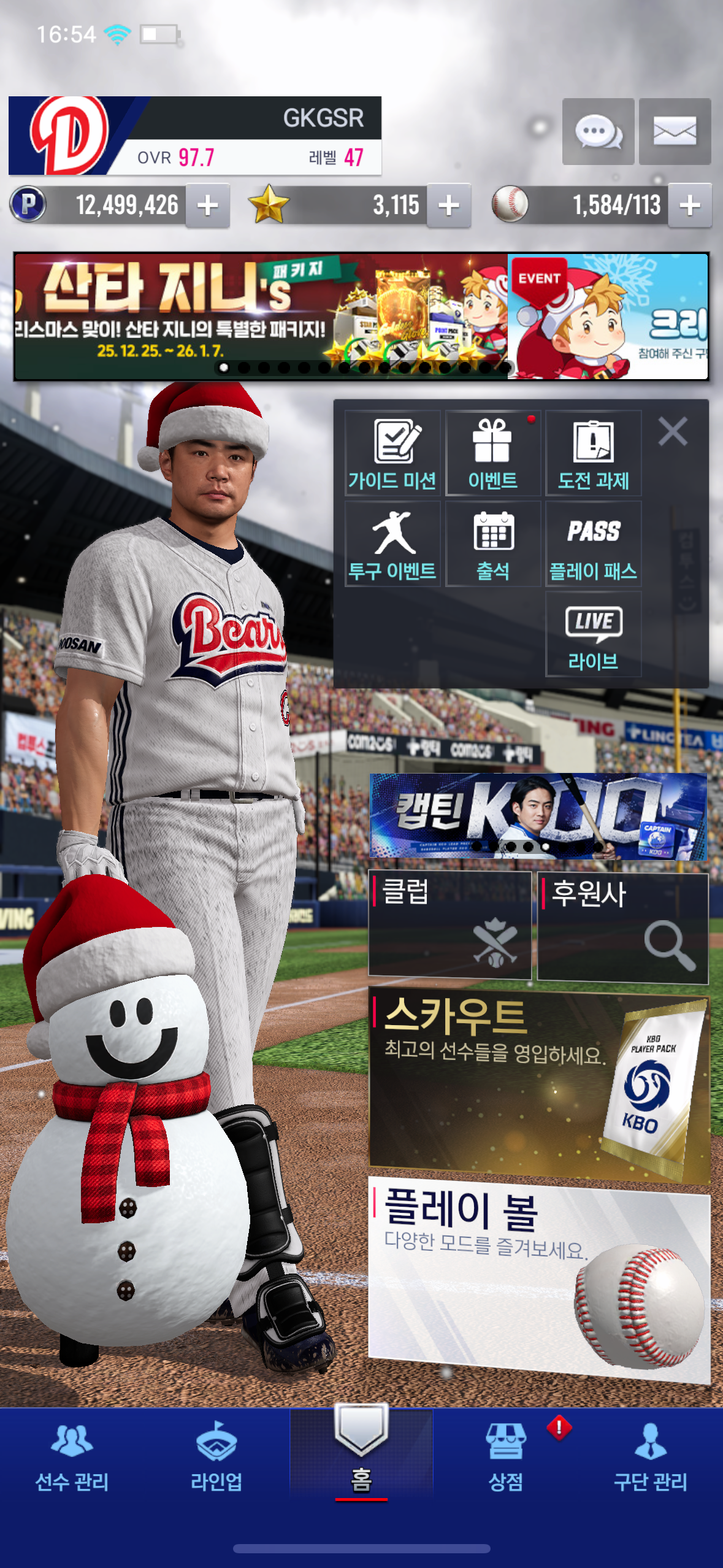
Task: Open the mailbox envelope icon
Action: pos(675,131)
